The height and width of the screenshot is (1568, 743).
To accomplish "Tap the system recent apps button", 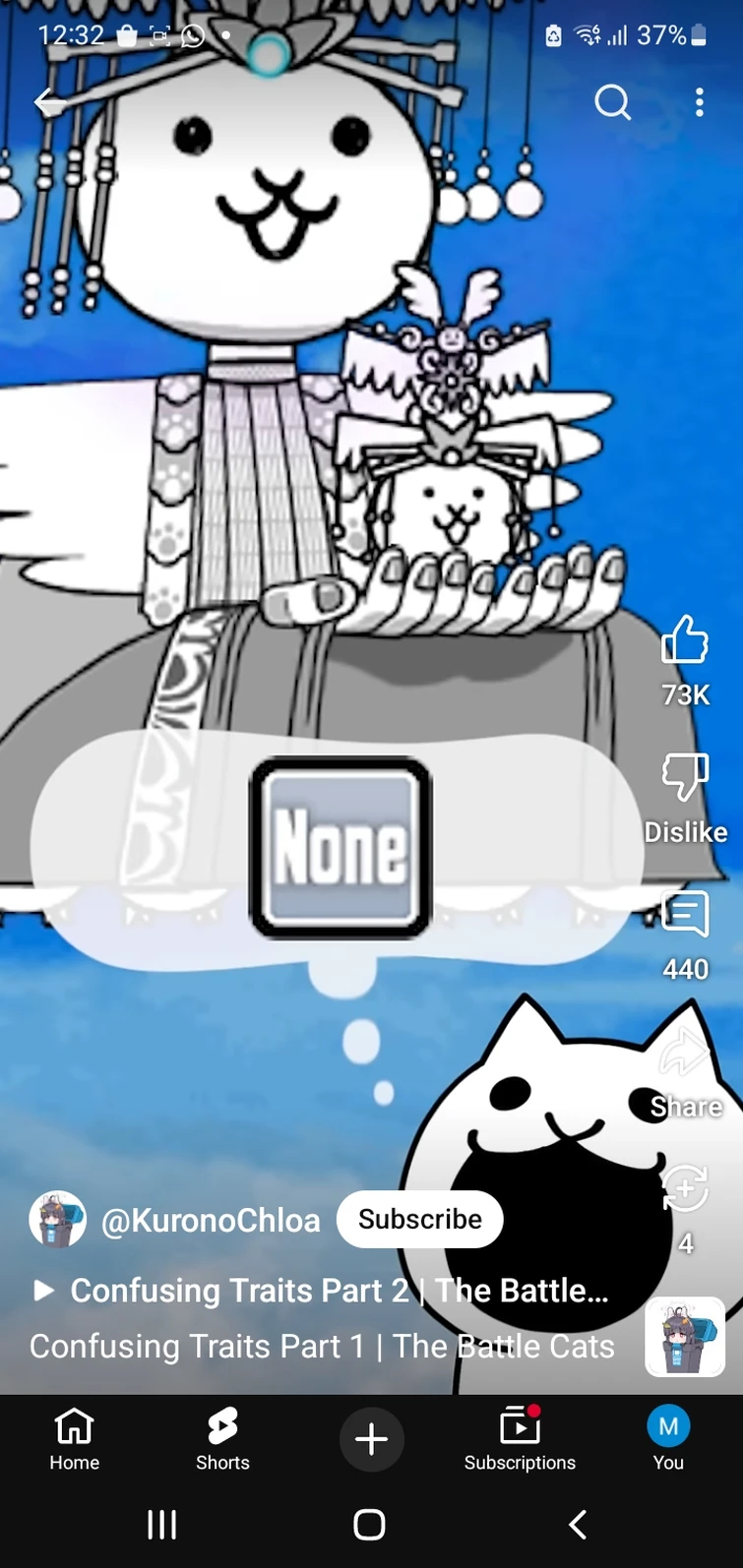I will point(162,1524).
